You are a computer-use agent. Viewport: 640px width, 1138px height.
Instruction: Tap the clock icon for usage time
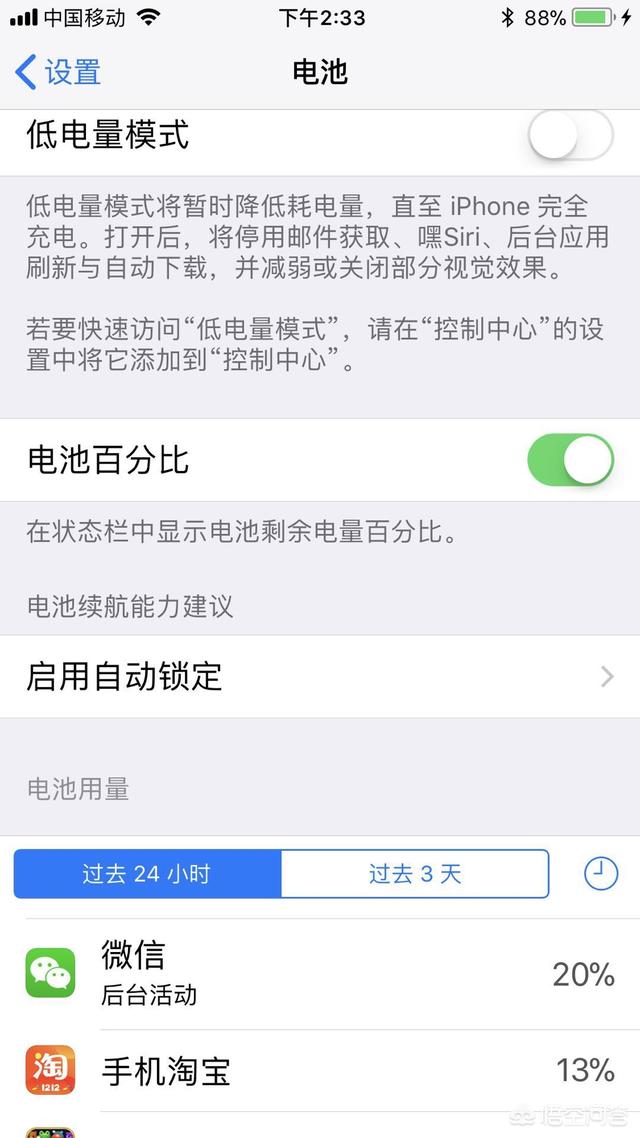[x=601, y=874]
